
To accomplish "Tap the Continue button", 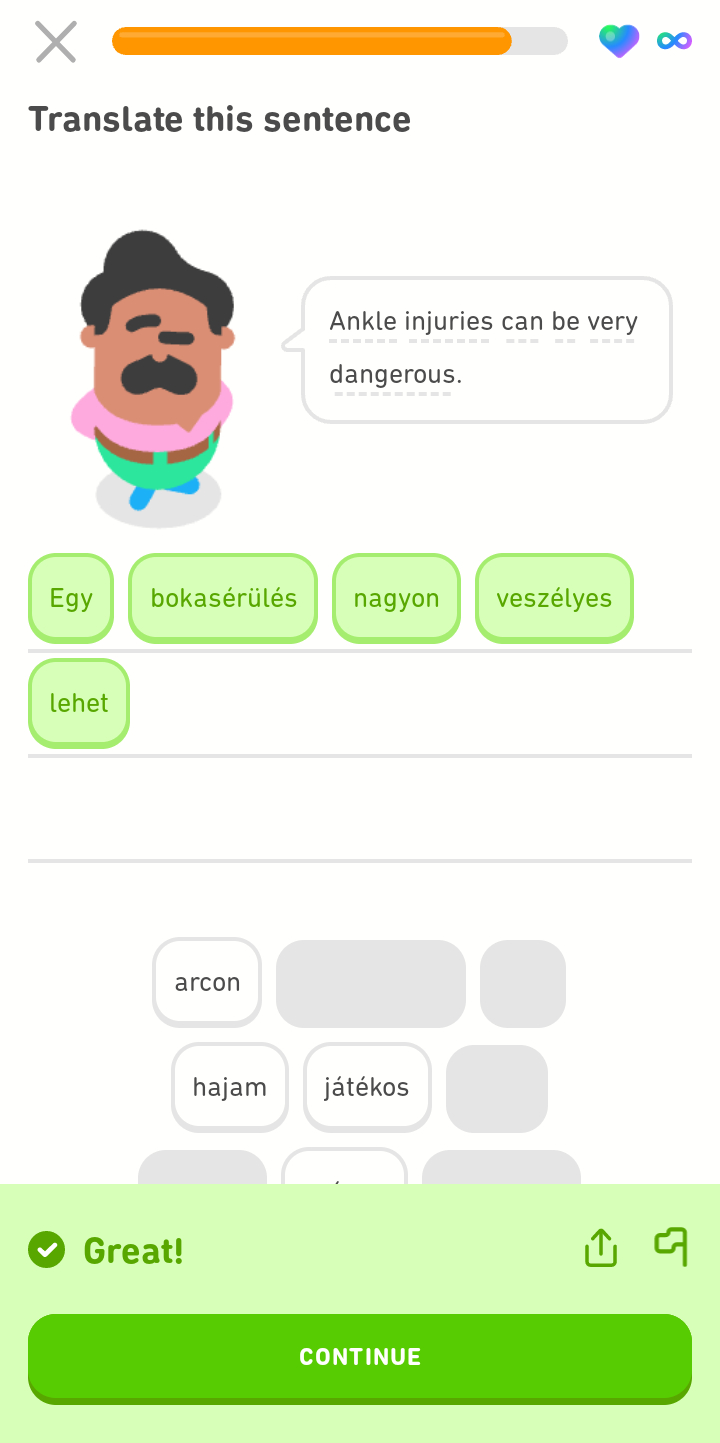I will [360, 1357].
